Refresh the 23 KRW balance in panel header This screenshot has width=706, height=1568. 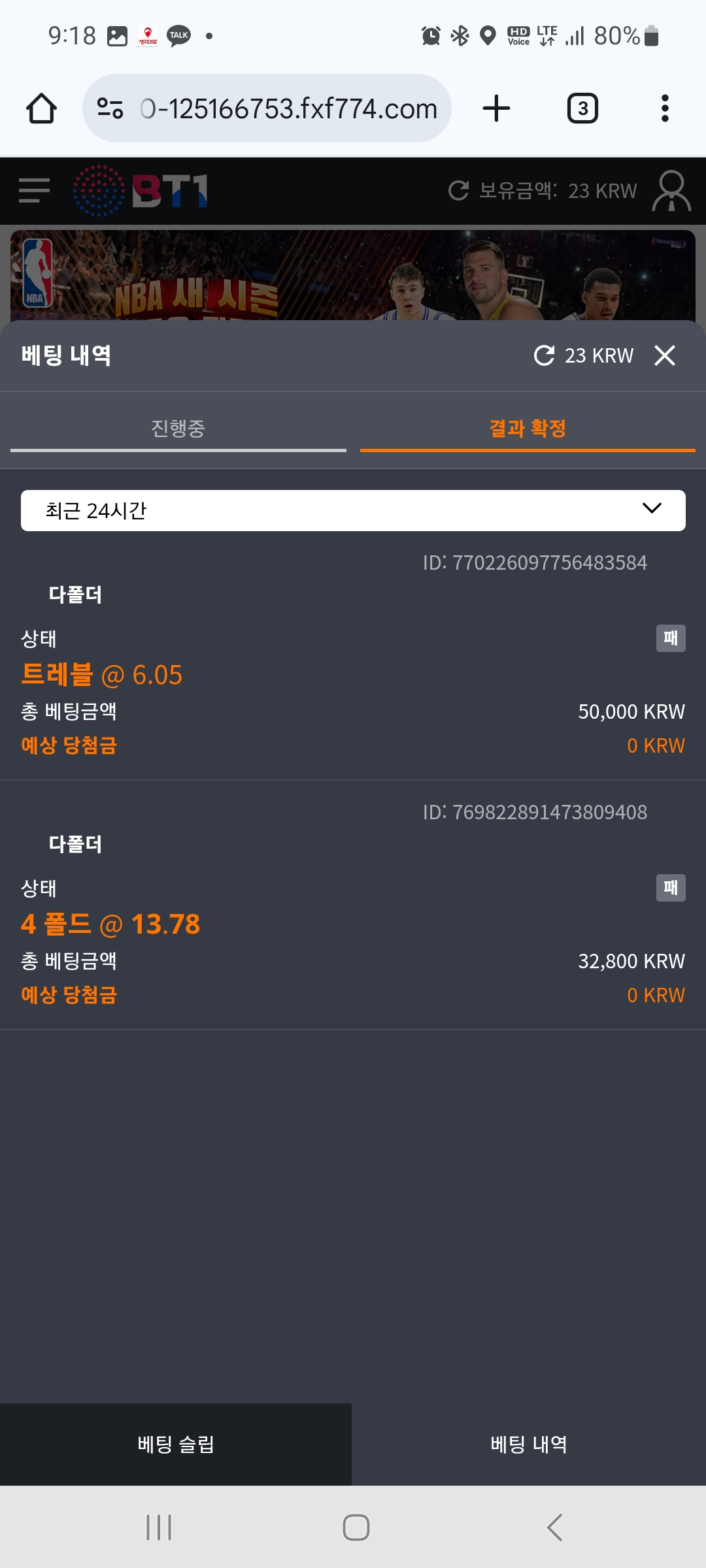click(544, 355)
